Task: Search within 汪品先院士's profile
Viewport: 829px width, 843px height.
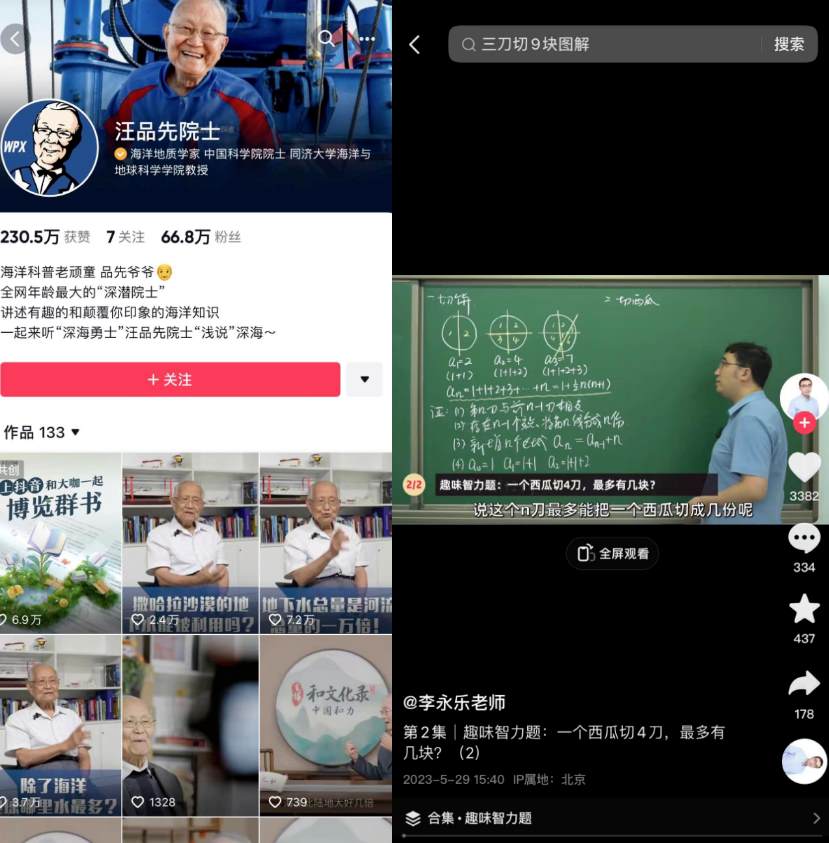Action: click(327, 38)
